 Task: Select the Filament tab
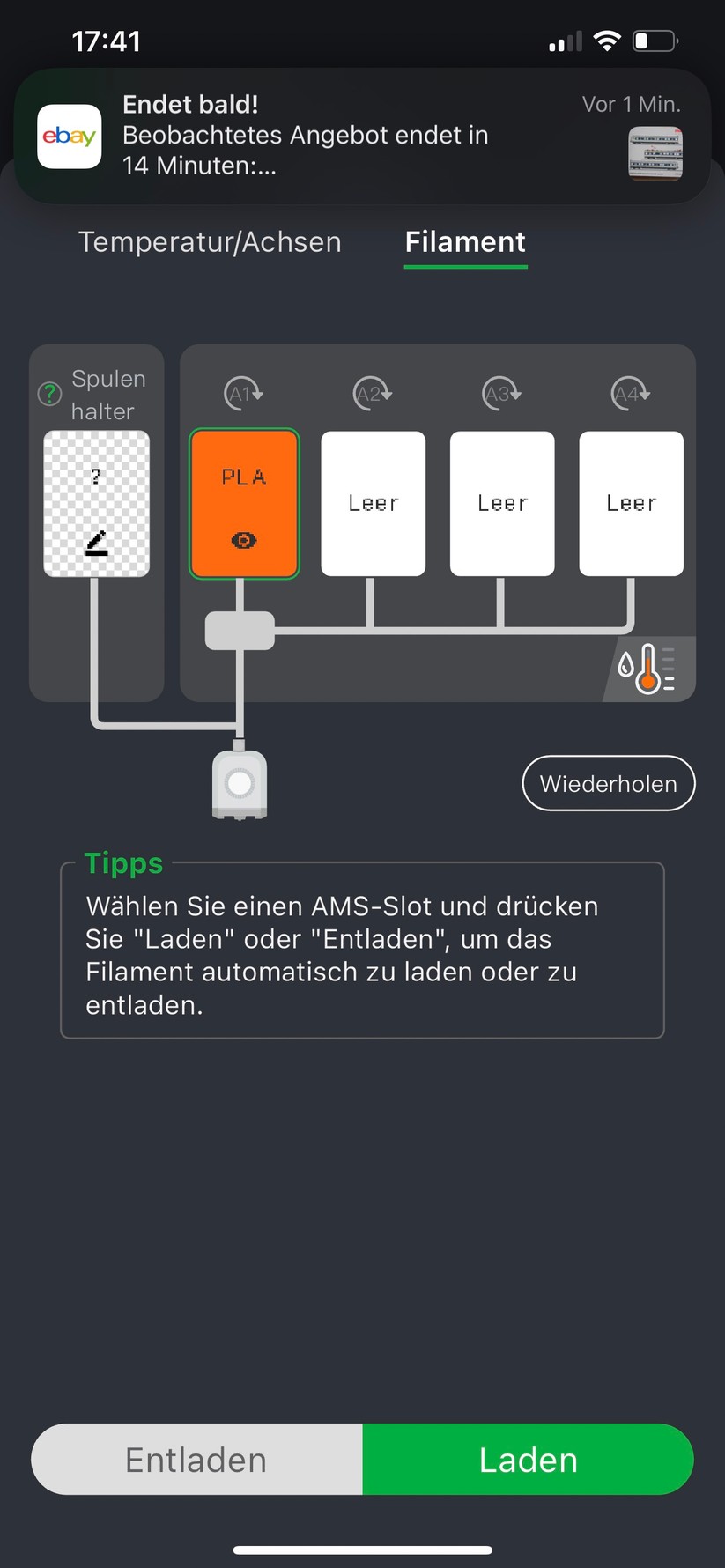pos(465,242)
